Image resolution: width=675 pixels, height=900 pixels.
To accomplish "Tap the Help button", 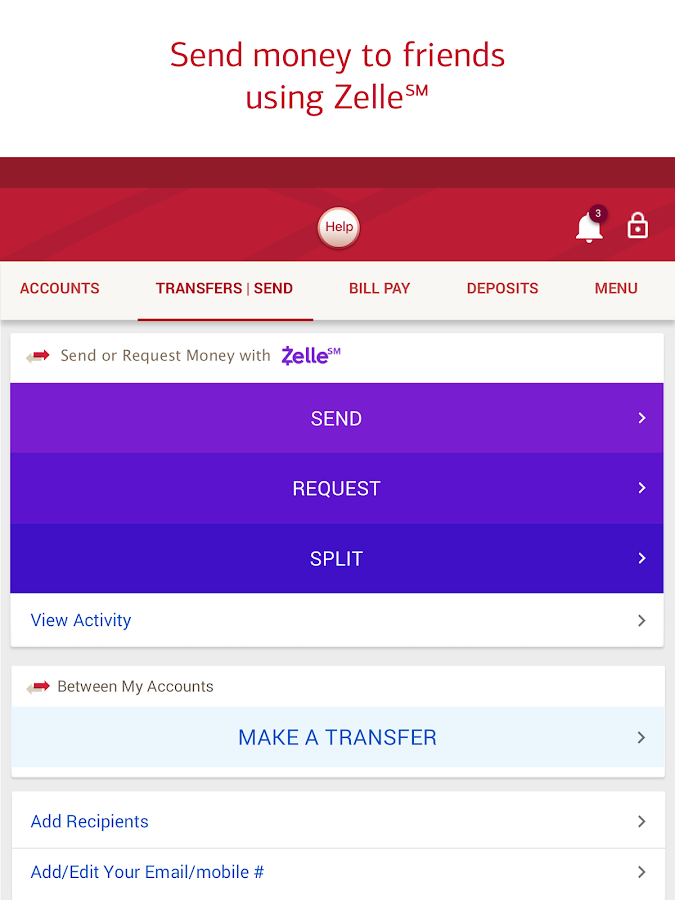I will [339, 227].
